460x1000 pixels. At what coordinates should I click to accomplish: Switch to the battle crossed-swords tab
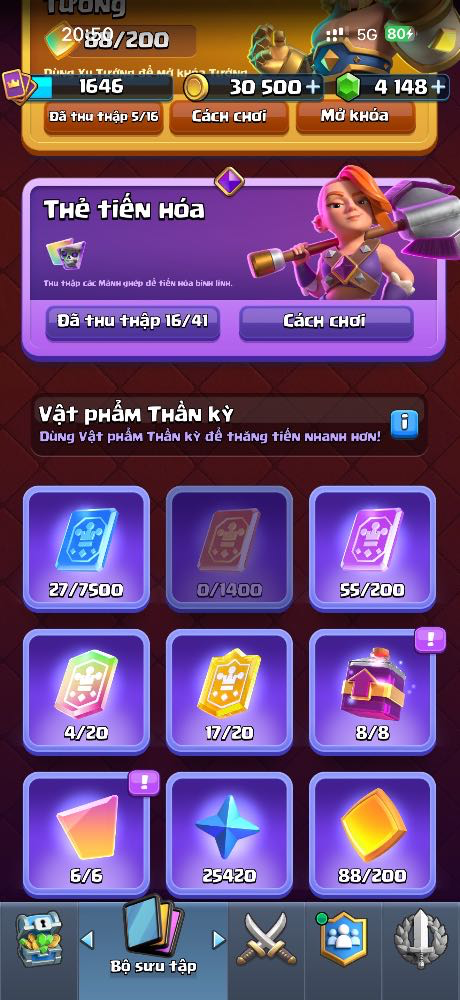coord(267,943)
